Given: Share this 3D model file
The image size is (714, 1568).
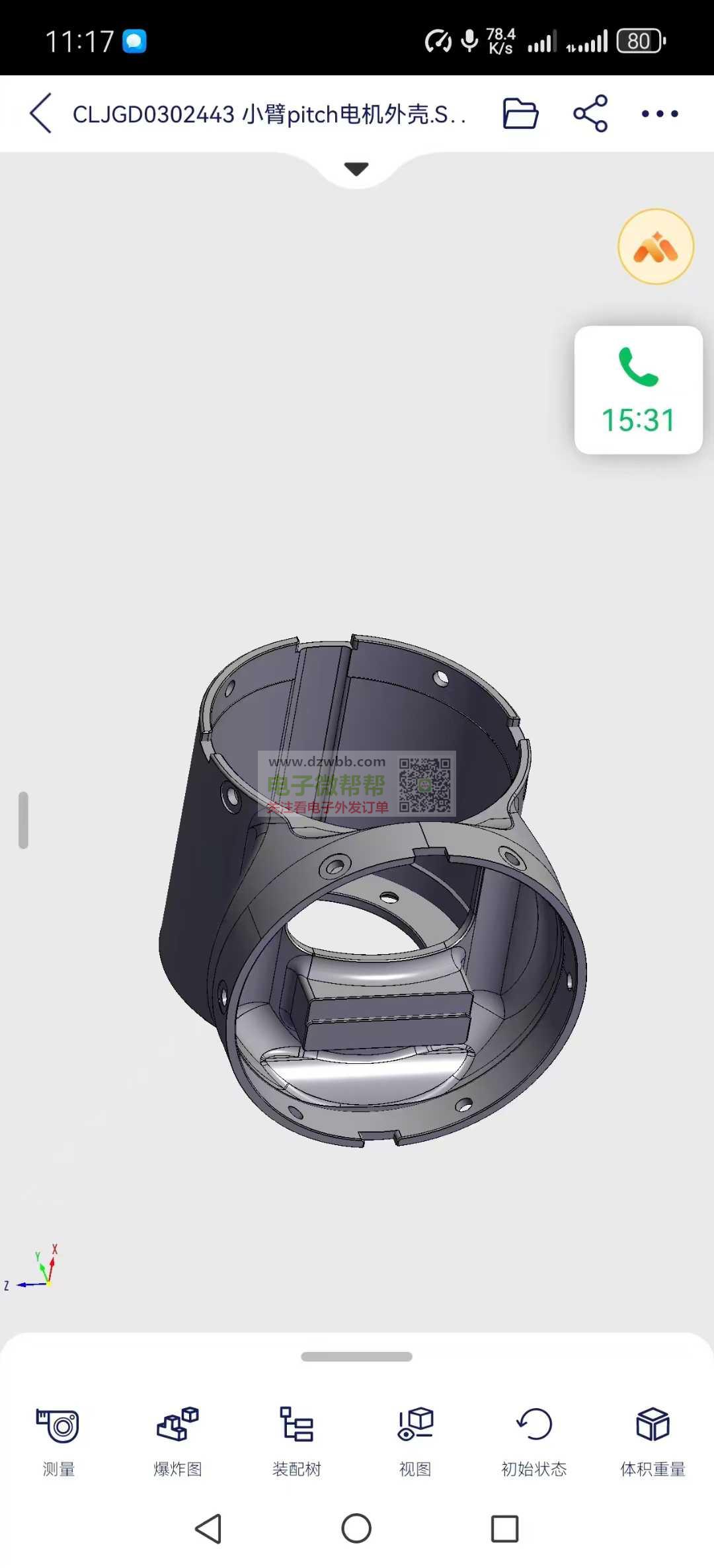Looking at the screenshot, I should (x=590, y=114).
